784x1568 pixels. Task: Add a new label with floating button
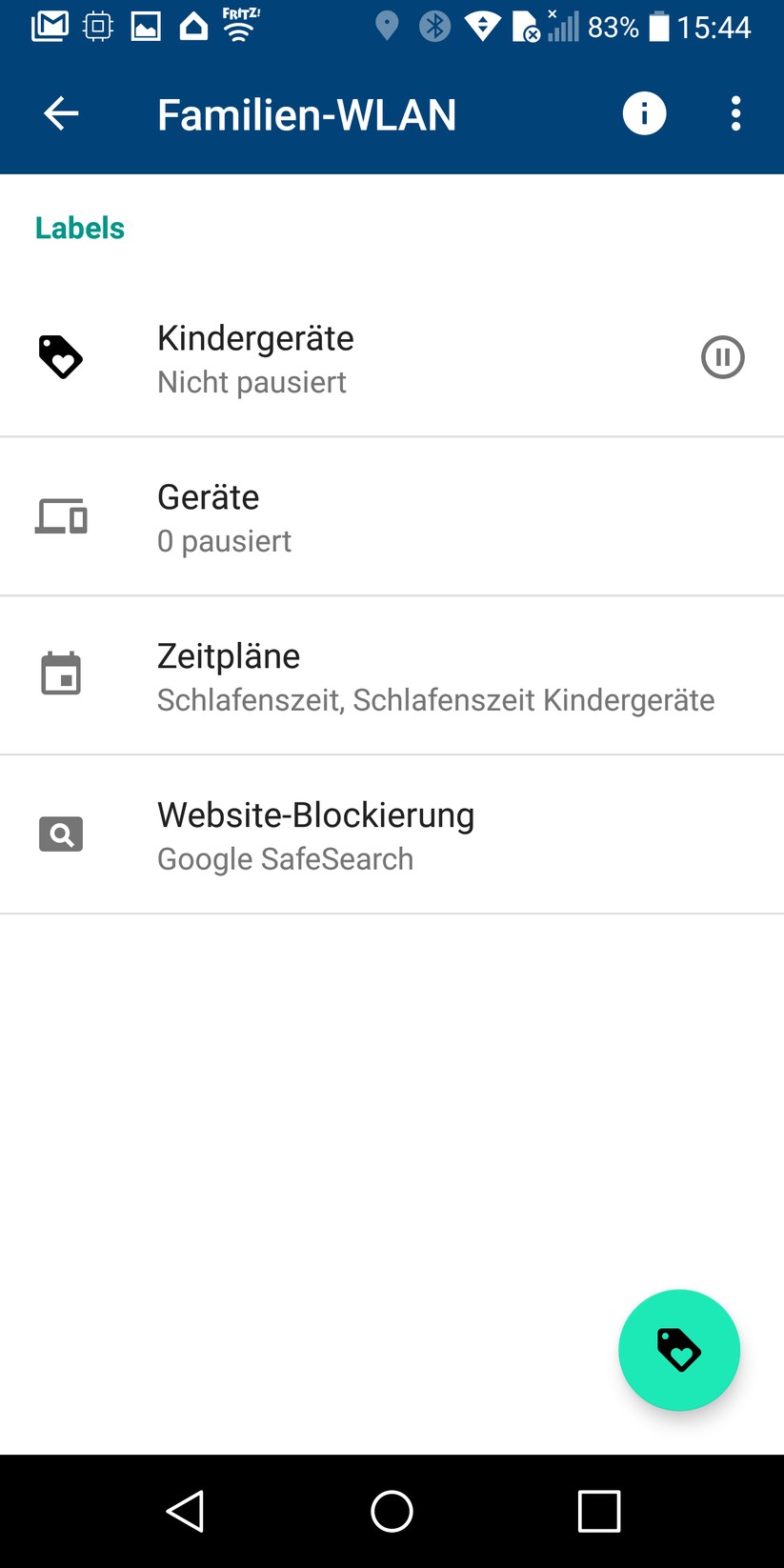click(678, 1350)
